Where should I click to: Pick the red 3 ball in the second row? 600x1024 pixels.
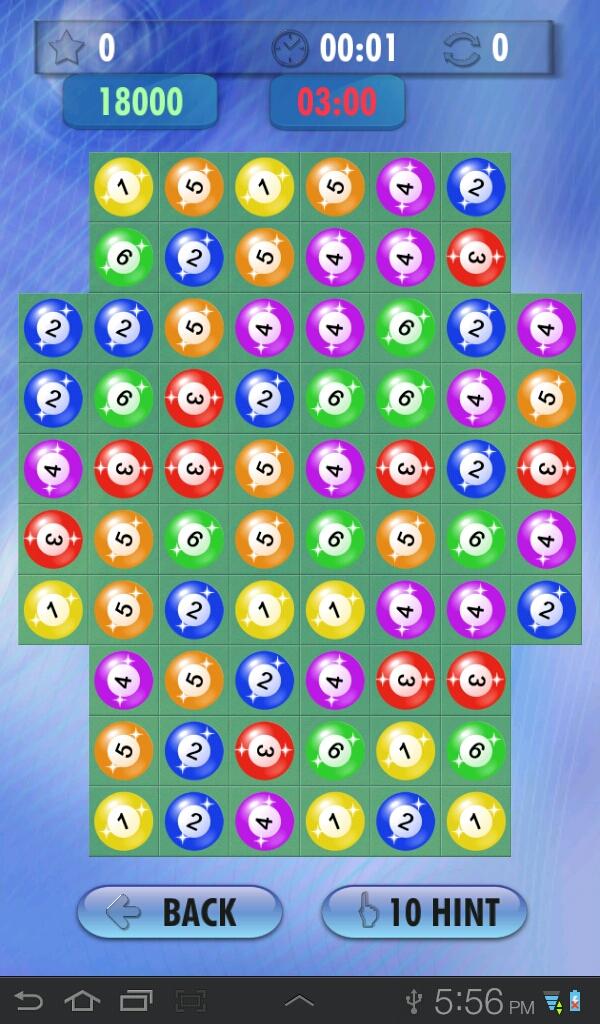coord(476,257)
